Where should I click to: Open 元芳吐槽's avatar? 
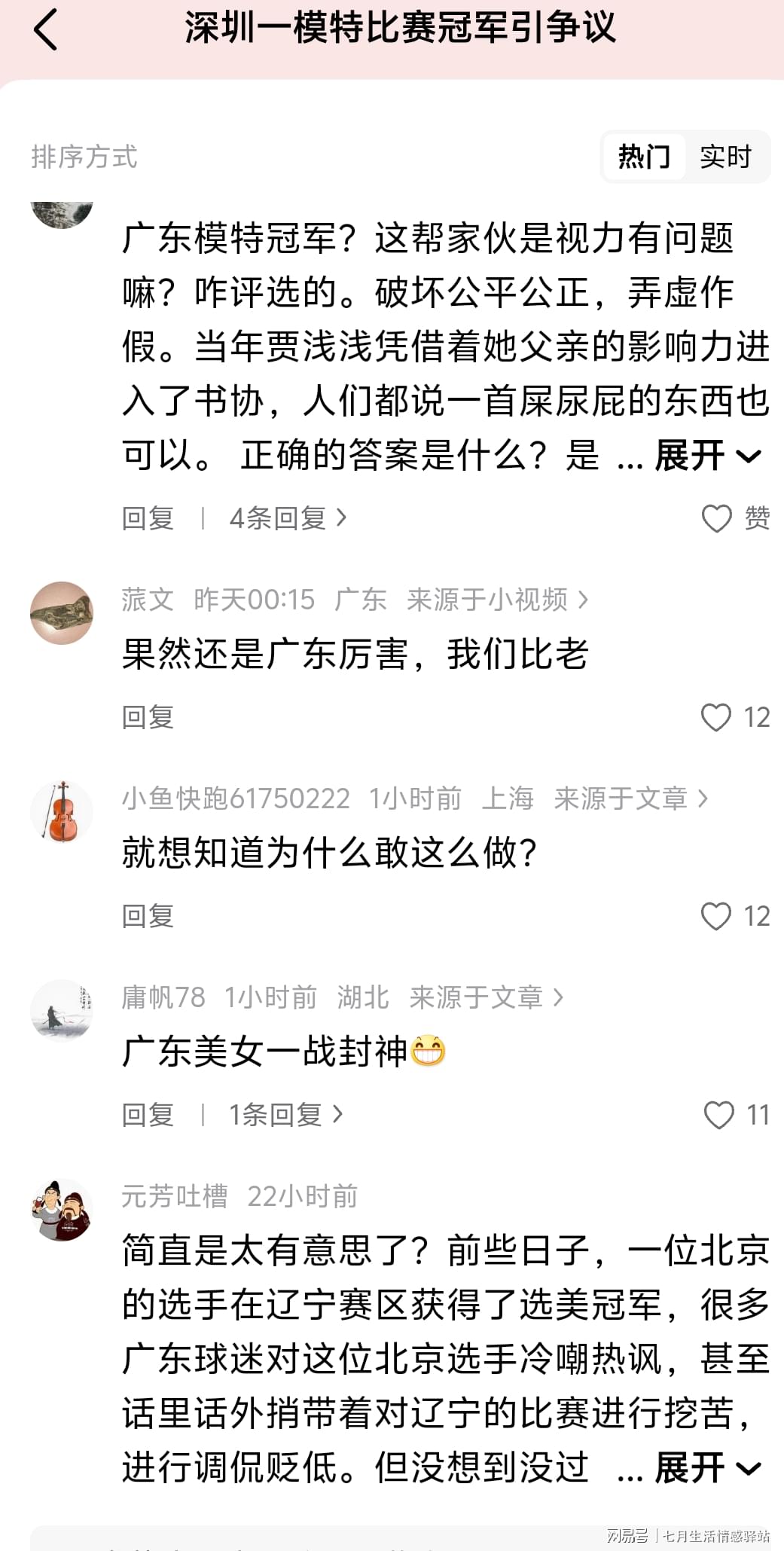pyautogui.click(x=62, y=1210)
